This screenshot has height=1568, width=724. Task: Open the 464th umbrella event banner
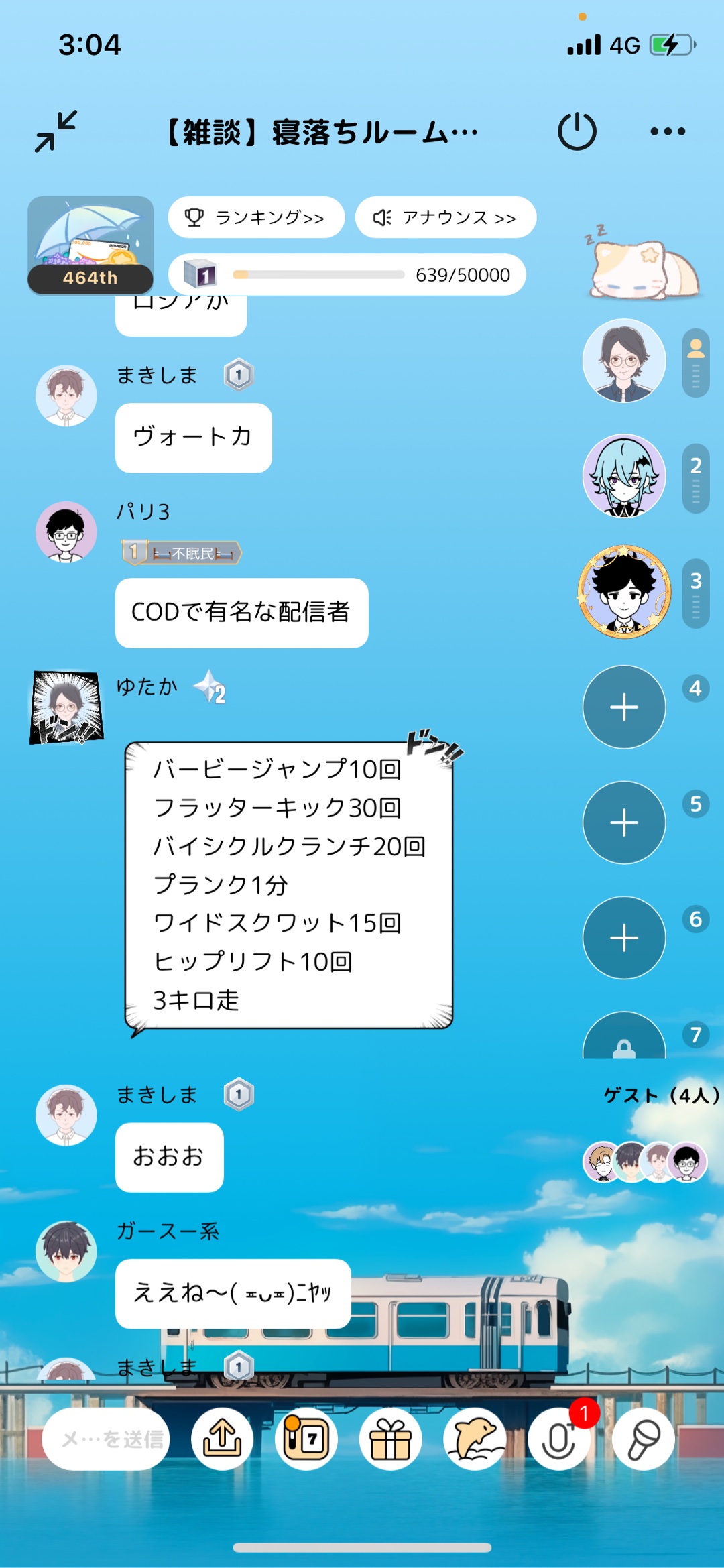tap(90, 245)
